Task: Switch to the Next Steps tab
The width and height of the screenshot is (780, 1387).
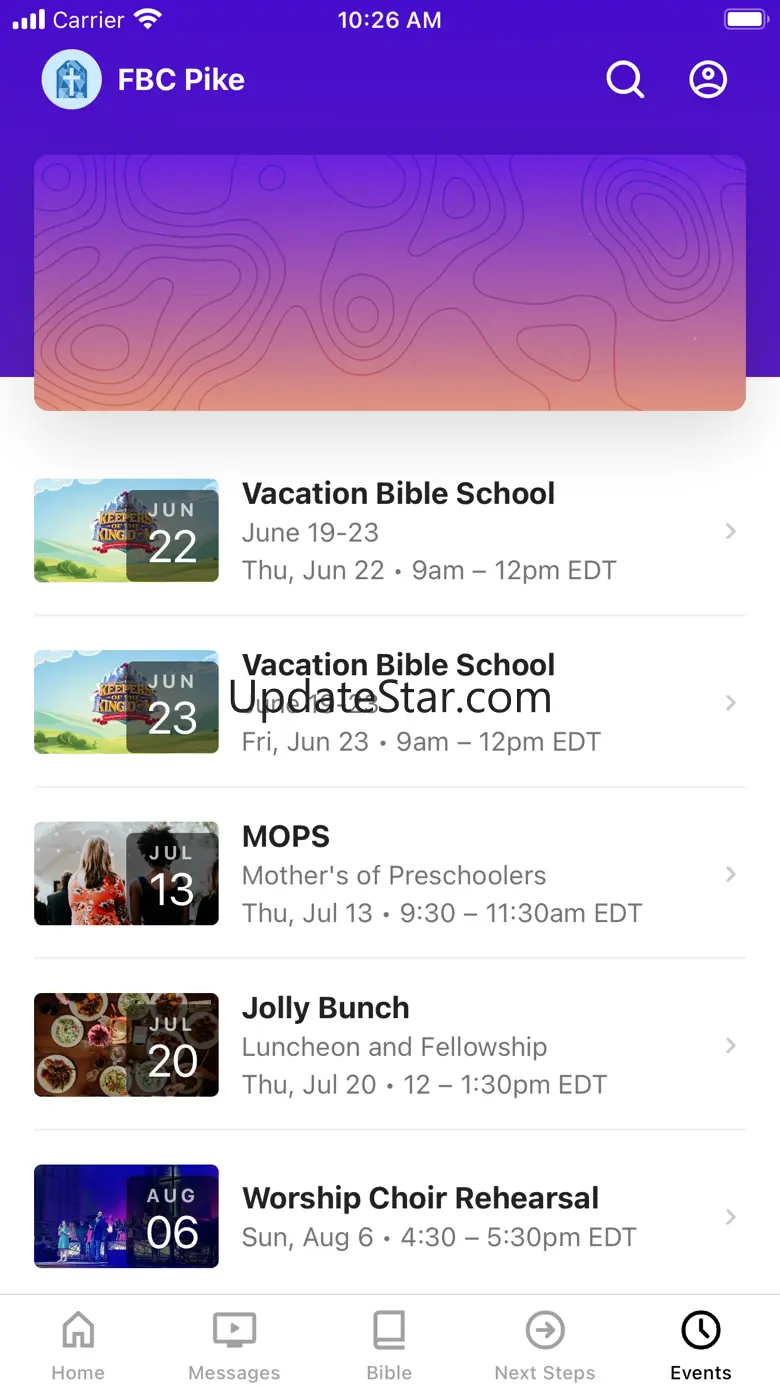Action: tap(545, 1346)
